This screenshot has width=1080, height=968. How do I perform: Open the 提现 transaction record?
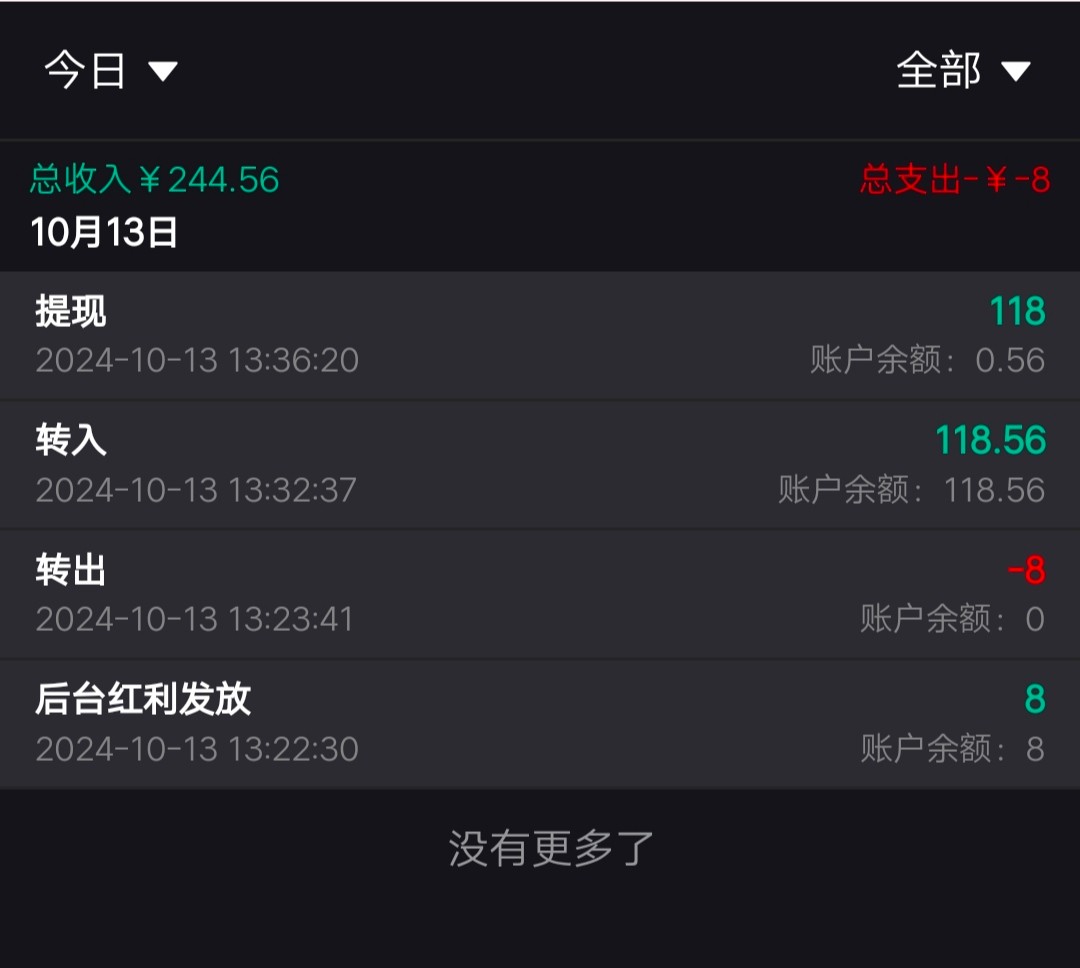(540, 336)
